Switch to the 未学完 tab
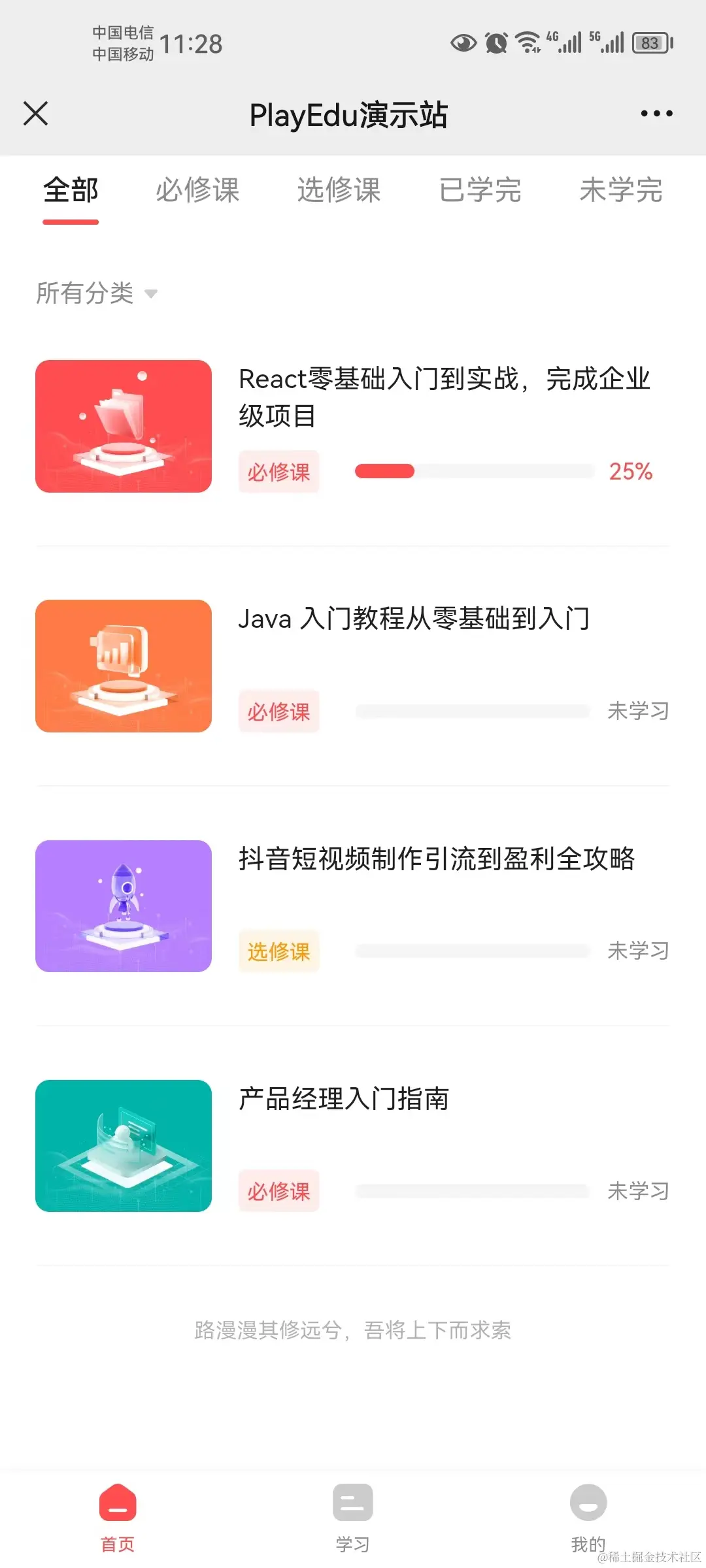The width and height of the screenshot is (706, 1568). tap(621, 191)
